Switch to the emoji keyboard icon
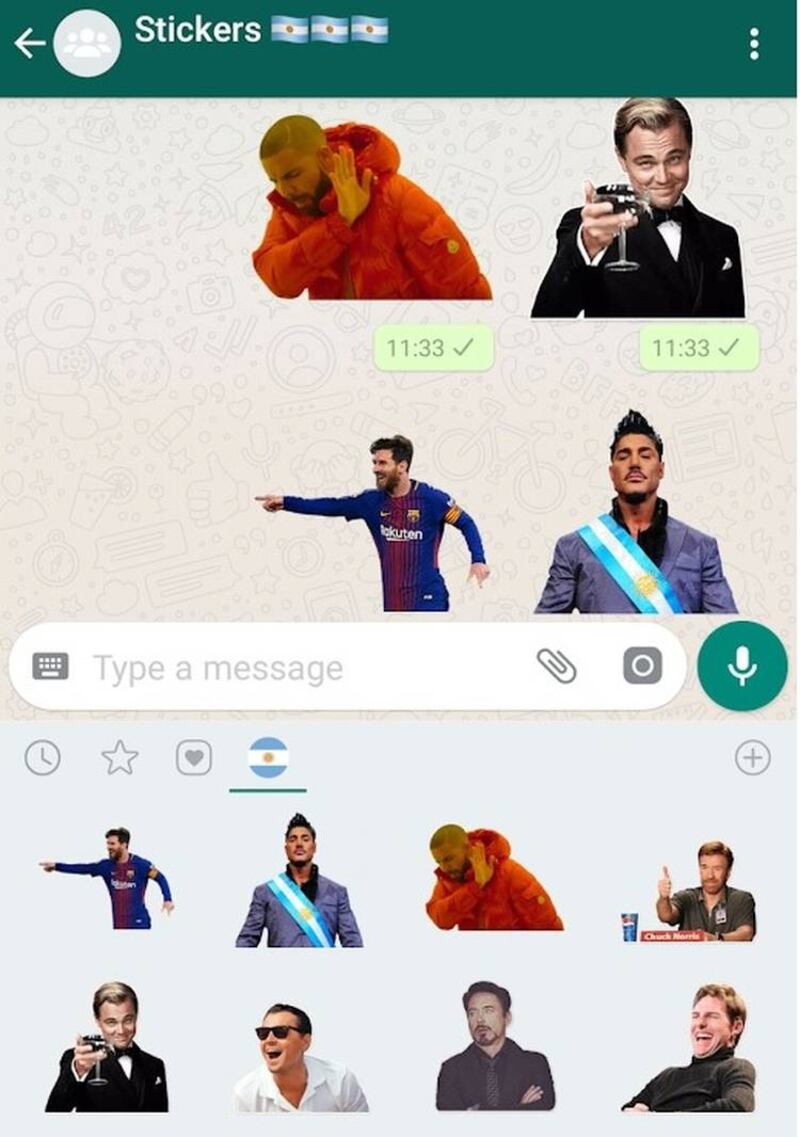The height and width of the screenshot is (1137, 800). 50,667
